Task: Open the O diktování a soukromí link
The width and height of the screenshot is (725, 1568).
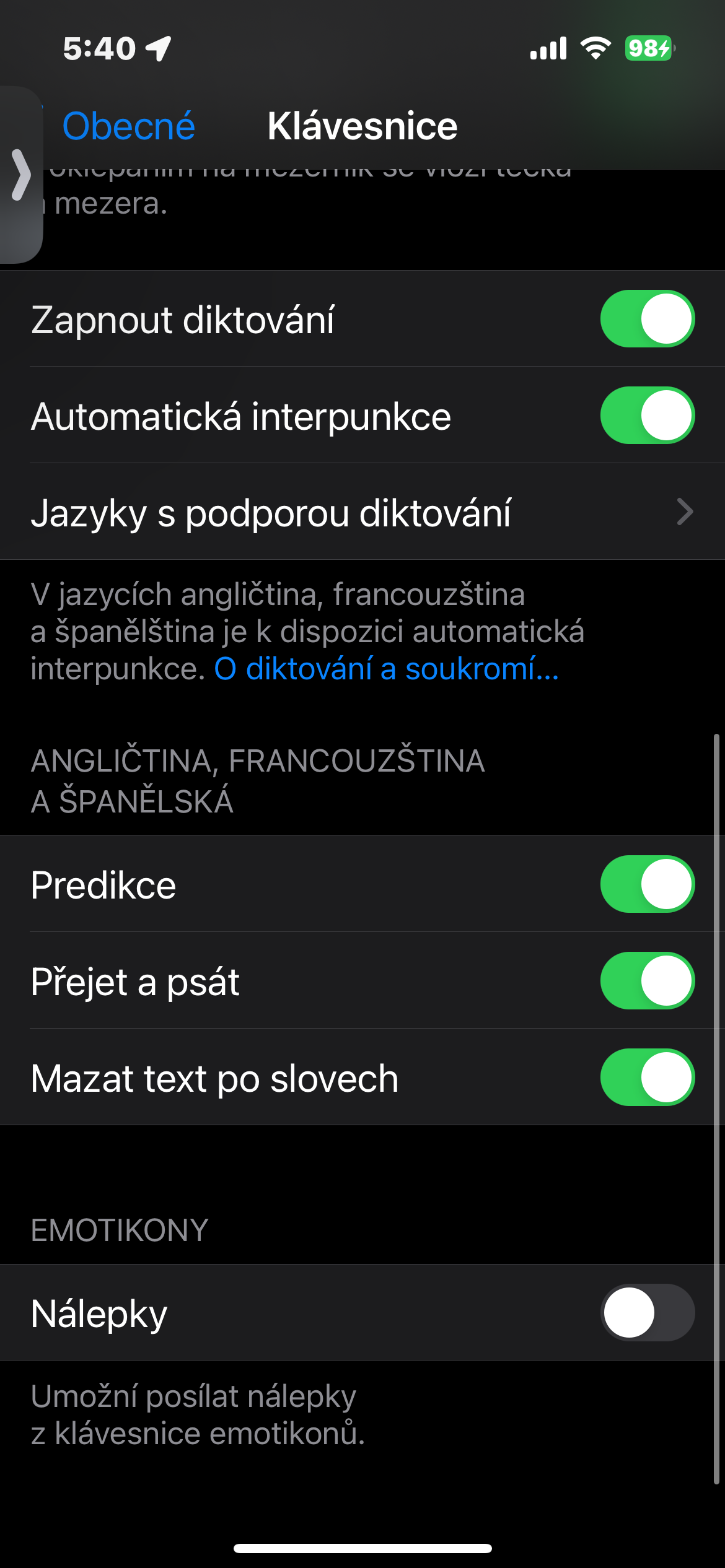Action: [x=387, y=669]
